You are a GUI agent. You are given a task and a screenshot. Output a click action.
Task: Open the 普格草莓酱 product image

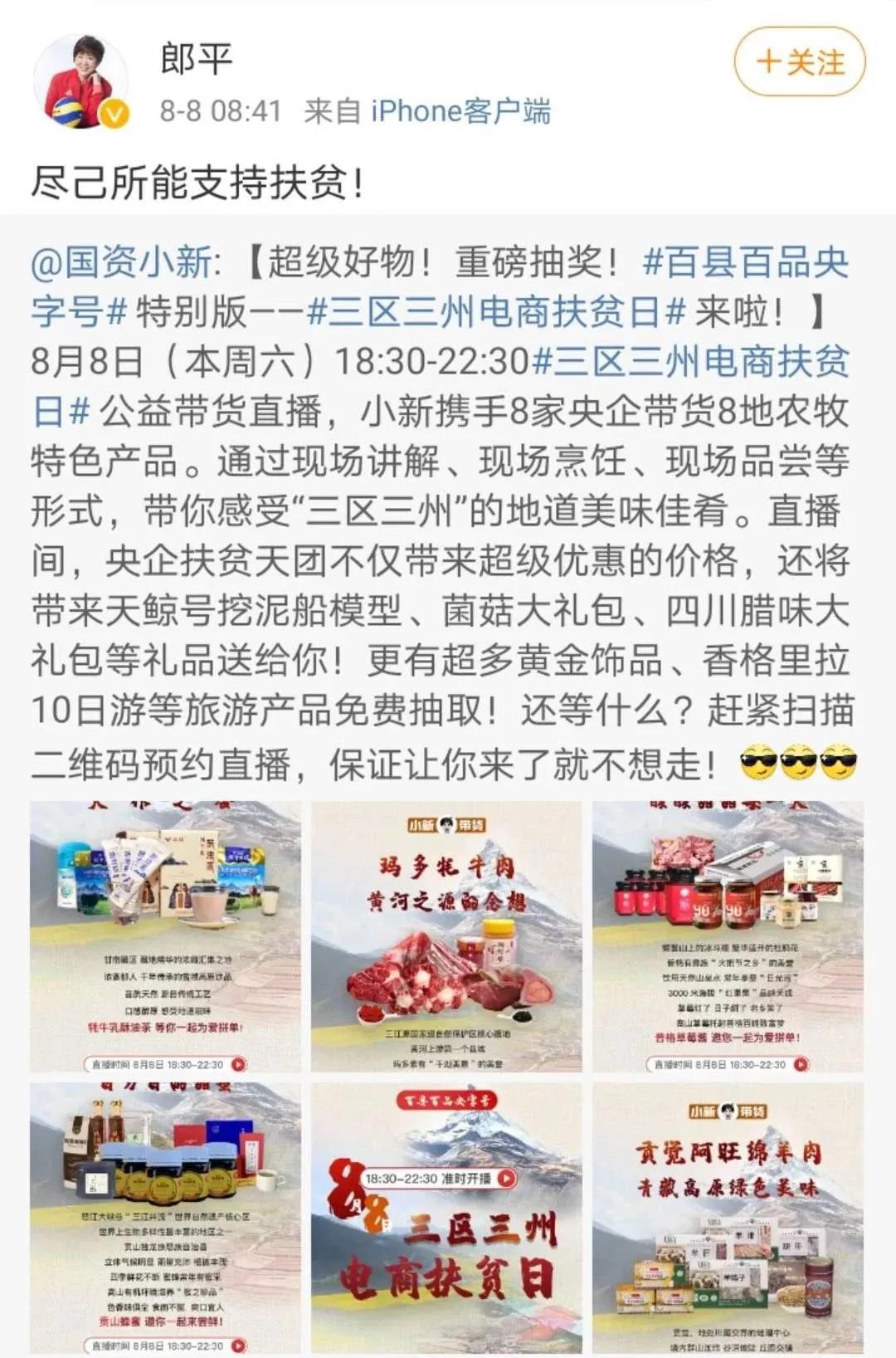tap(728, 936)
